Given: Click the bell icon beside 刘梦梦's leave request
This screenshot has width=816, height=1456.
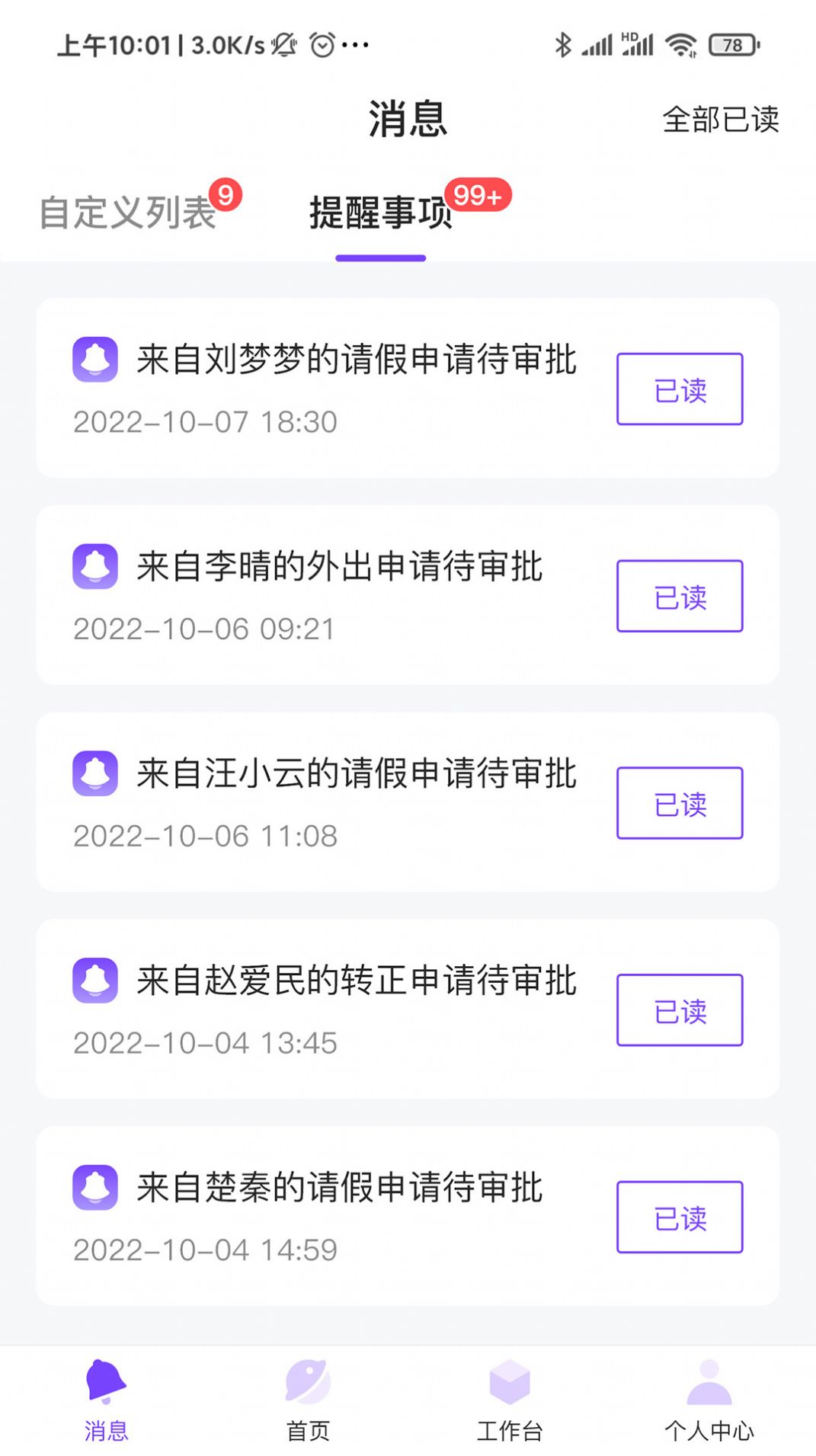Looking at the screenshot, I should pyautogui.click(x=95, y=360).
